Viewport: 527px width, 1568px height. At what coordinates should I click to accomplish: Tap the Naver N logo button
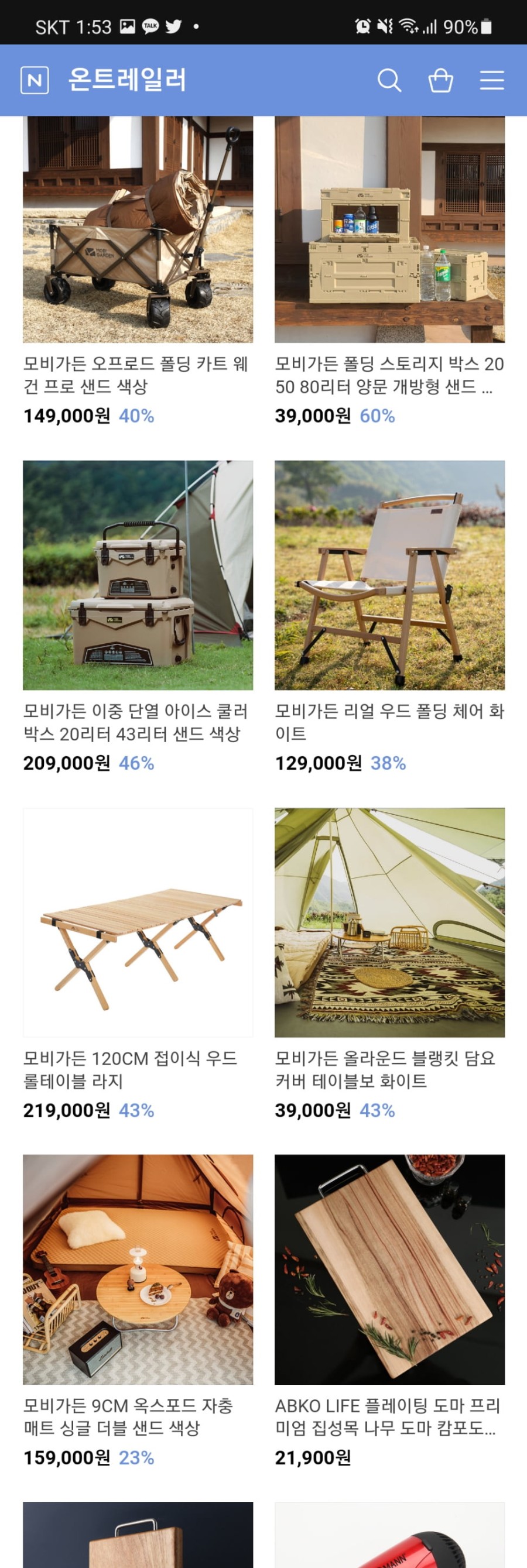pos(35,80)
